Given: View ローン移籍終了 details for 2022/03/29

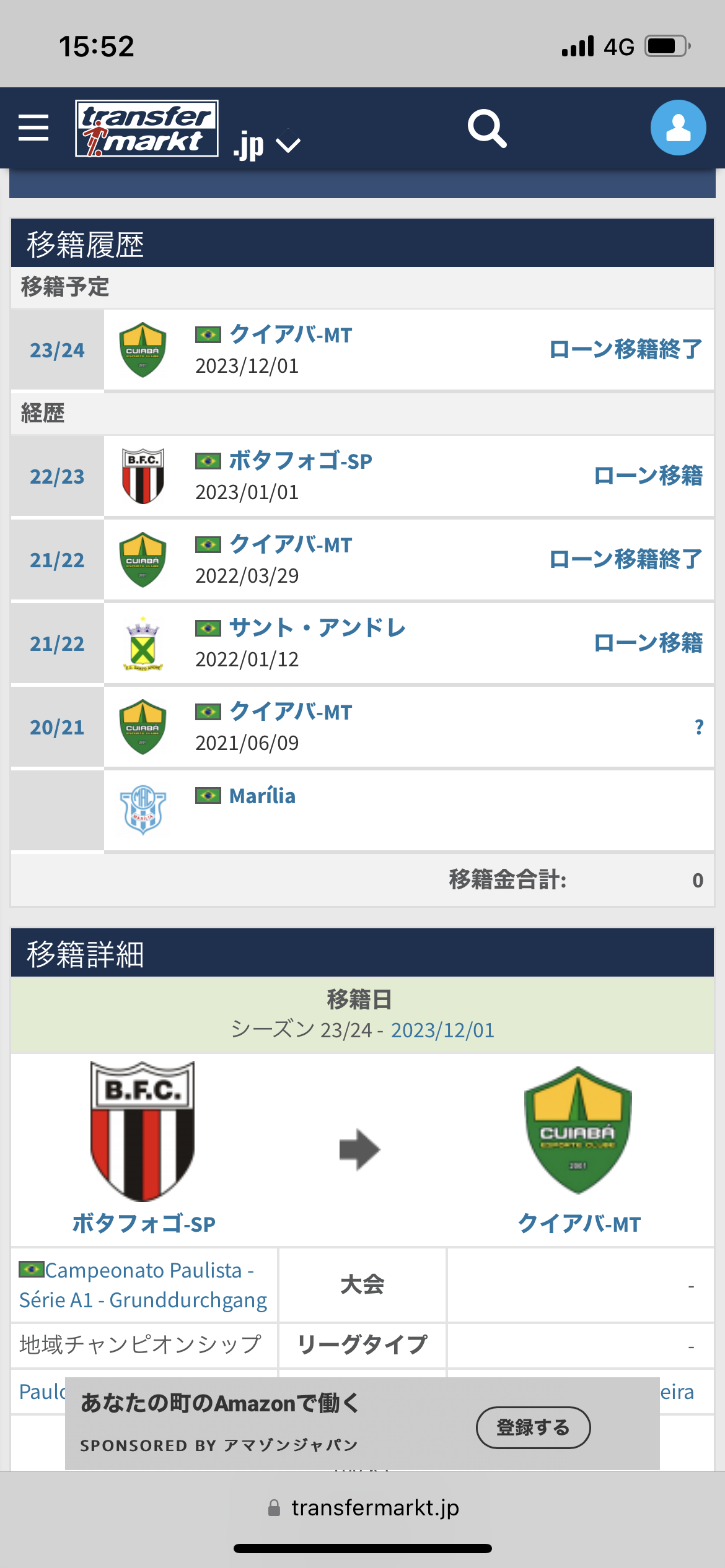Looking at the screenshot, I should pyautogui.click(x=626, y=559).
